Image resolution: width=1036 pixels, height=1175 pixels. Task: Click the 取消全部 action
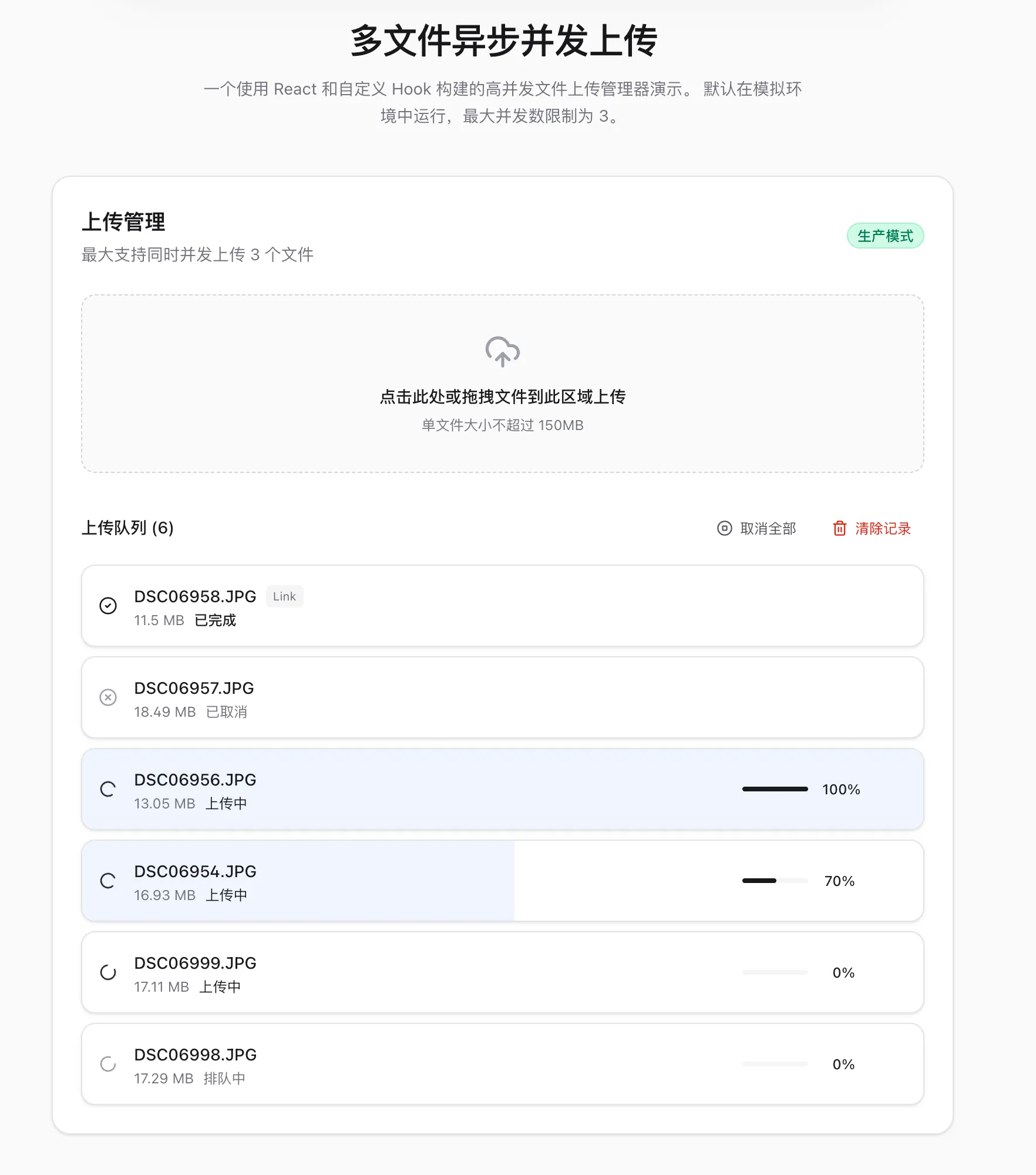[768, 528]
